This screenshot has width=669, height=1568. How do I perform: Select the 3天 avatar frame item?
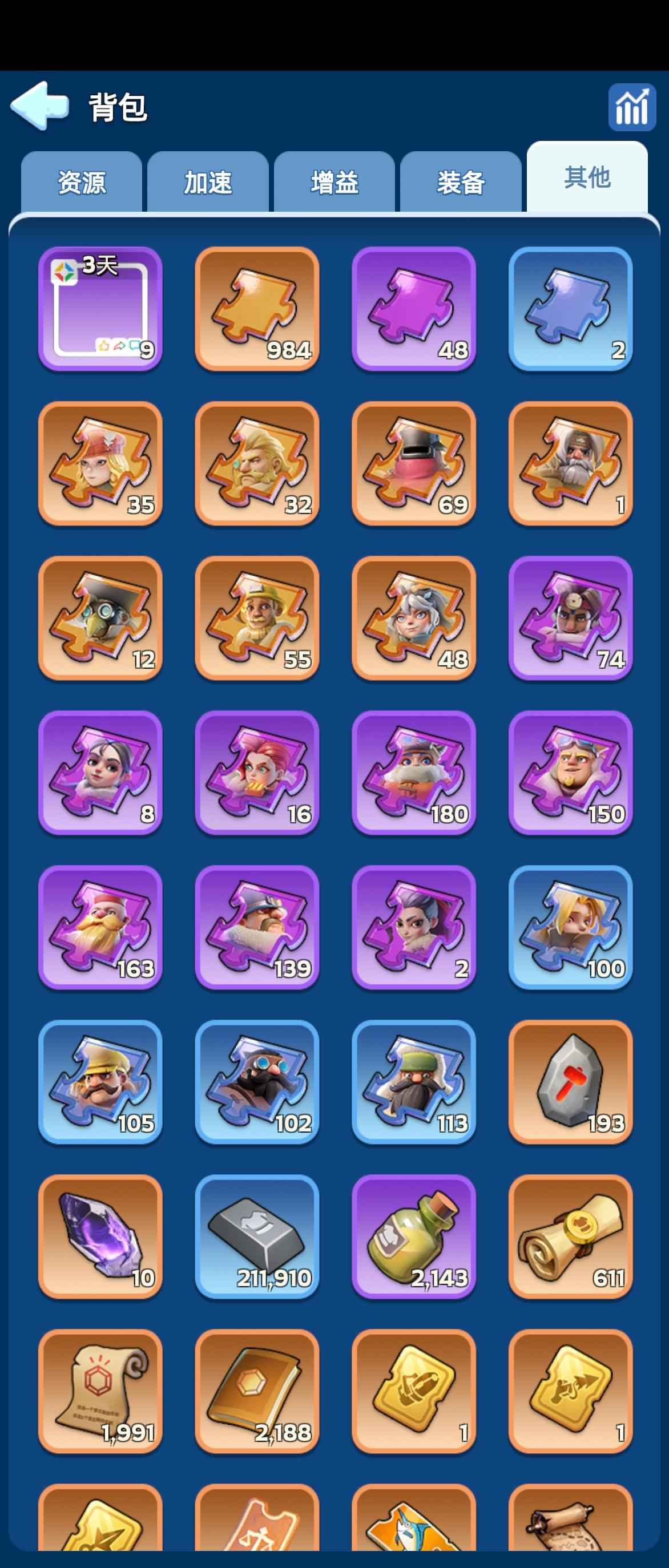[x=100, y=309]
